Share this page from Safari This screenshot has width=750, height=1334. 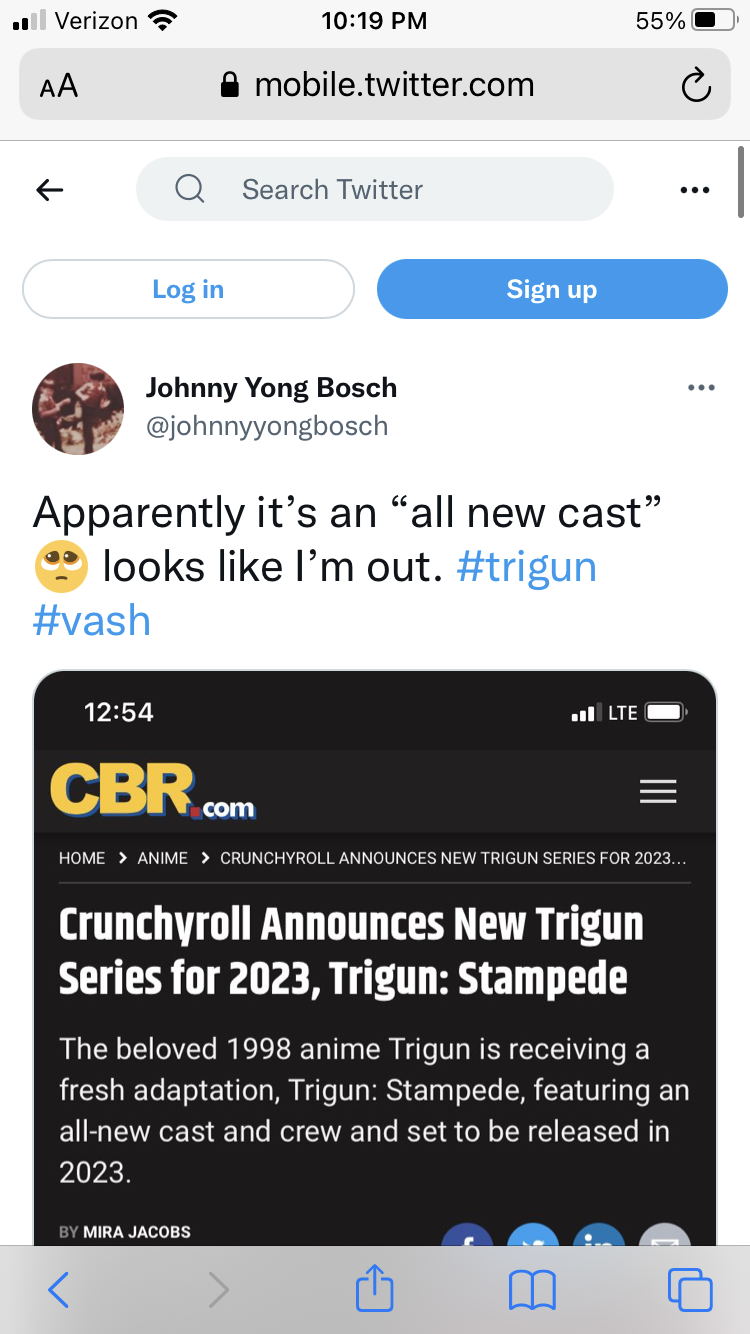click(375, 1288)
